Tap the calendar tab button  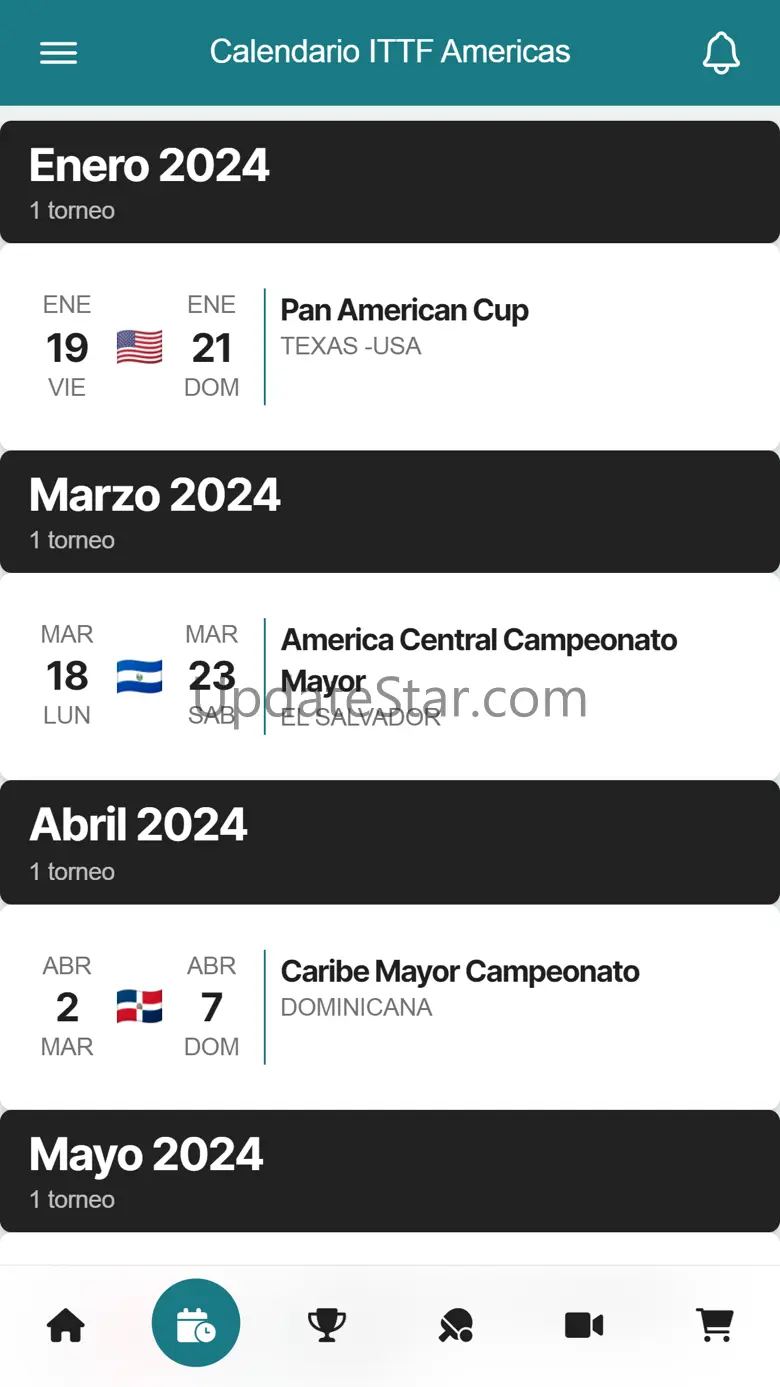coord(196,1323)
